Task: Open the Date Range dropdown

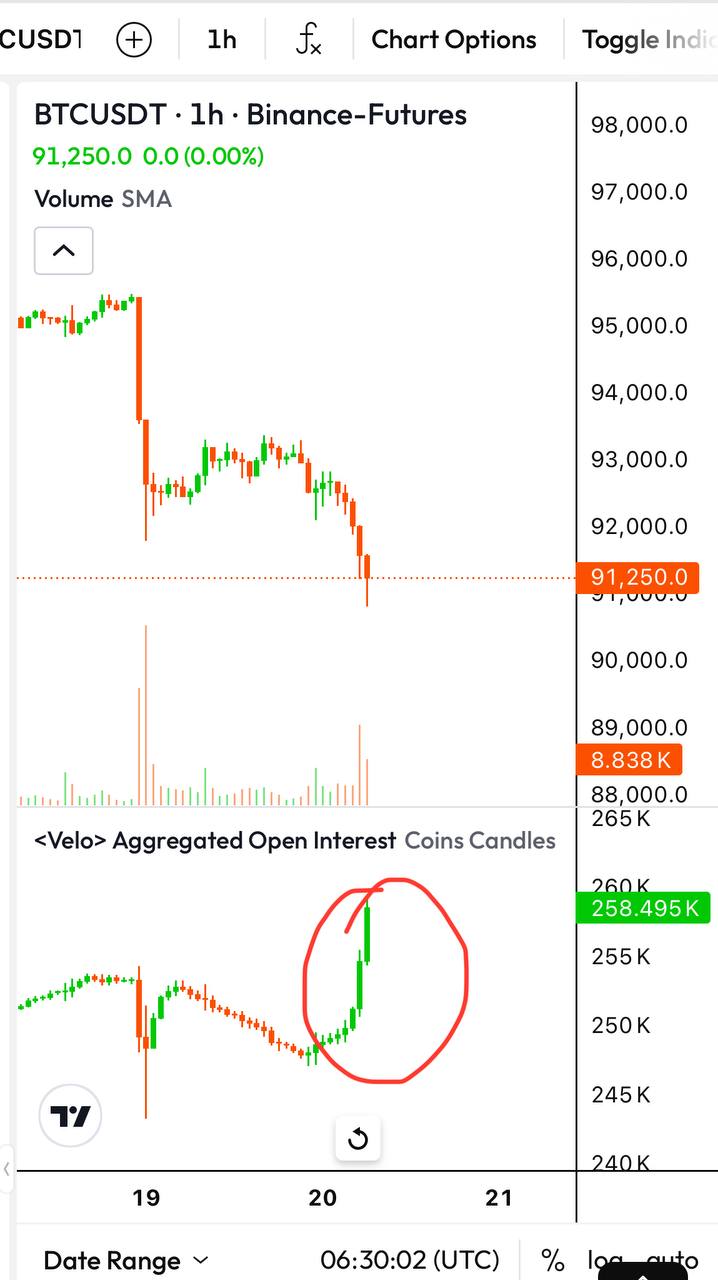Action: click(126, 1260)
